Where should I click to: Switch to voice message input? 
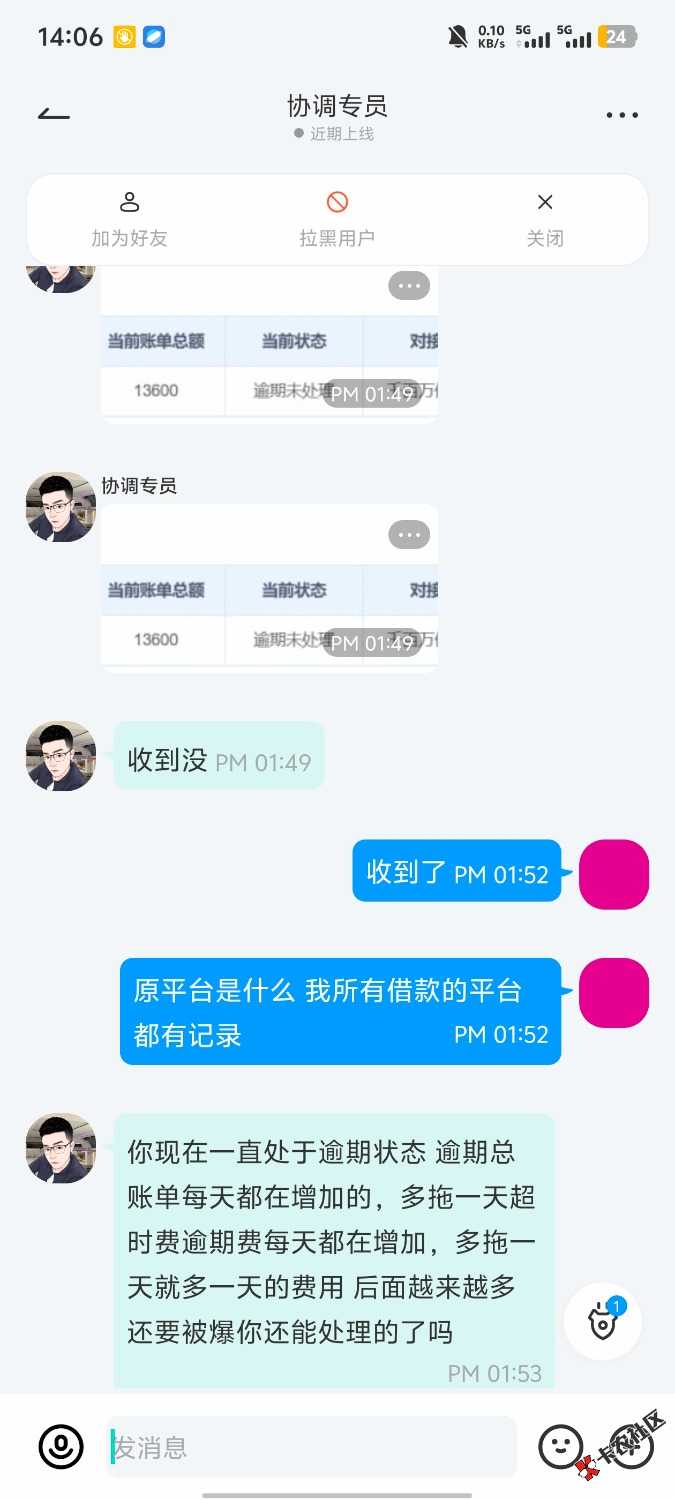point(61,1446)
